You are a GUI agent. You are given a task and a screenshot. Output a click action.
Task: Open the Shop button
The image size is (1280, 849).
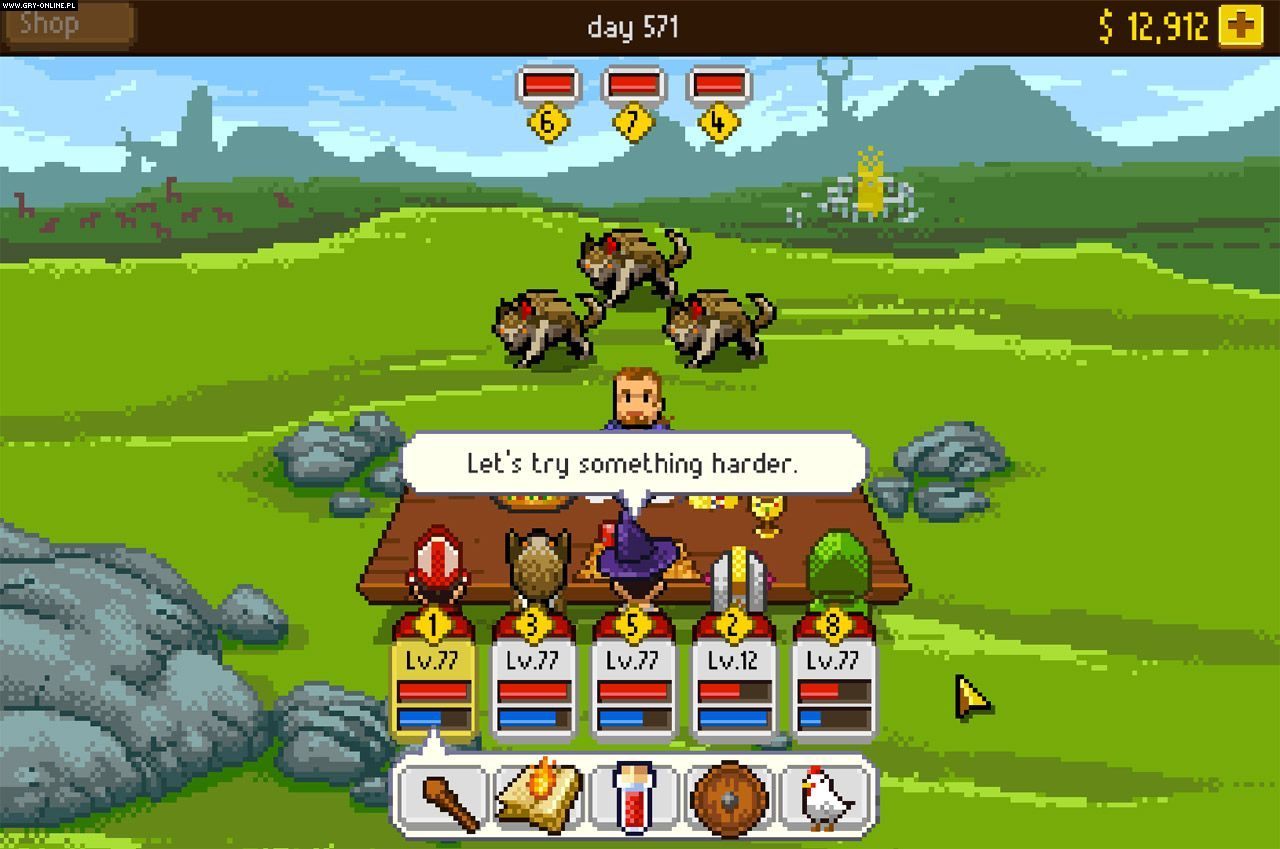coord(66,25)
